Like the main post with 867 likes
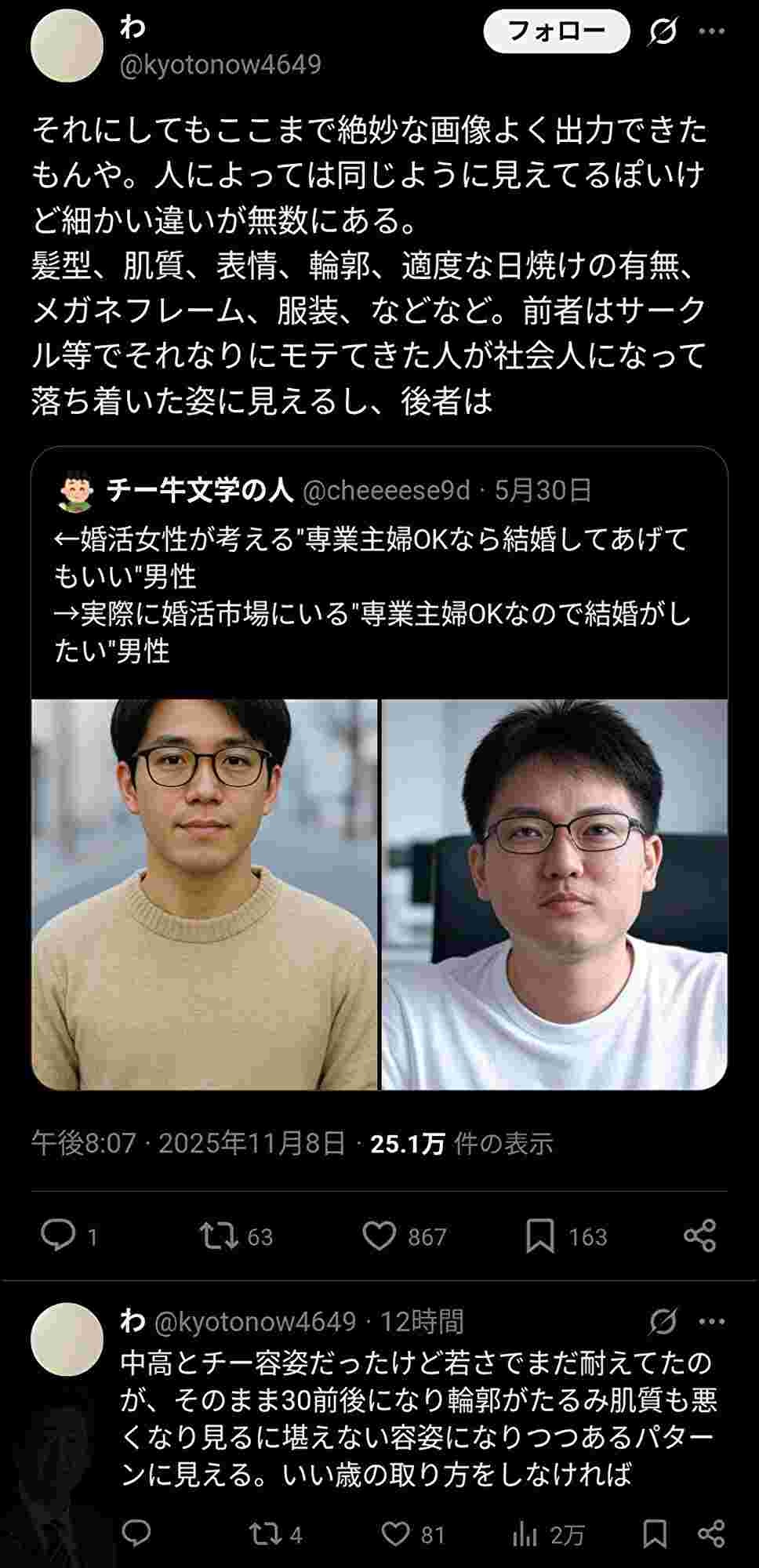This screenshot has height=1568, width=759. pyautogui.click(x=379, y=1236)
